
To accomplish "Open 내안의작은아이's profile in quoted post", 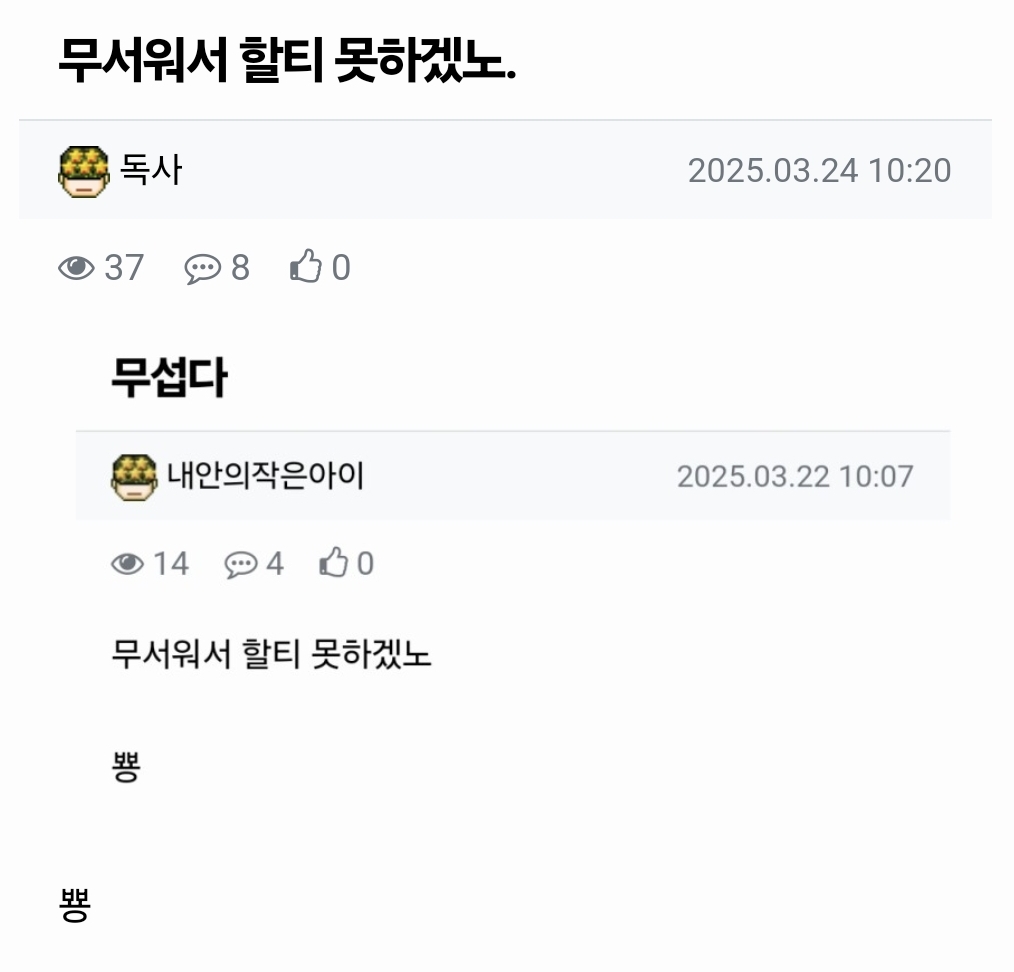I will click(x=265, y=476).
